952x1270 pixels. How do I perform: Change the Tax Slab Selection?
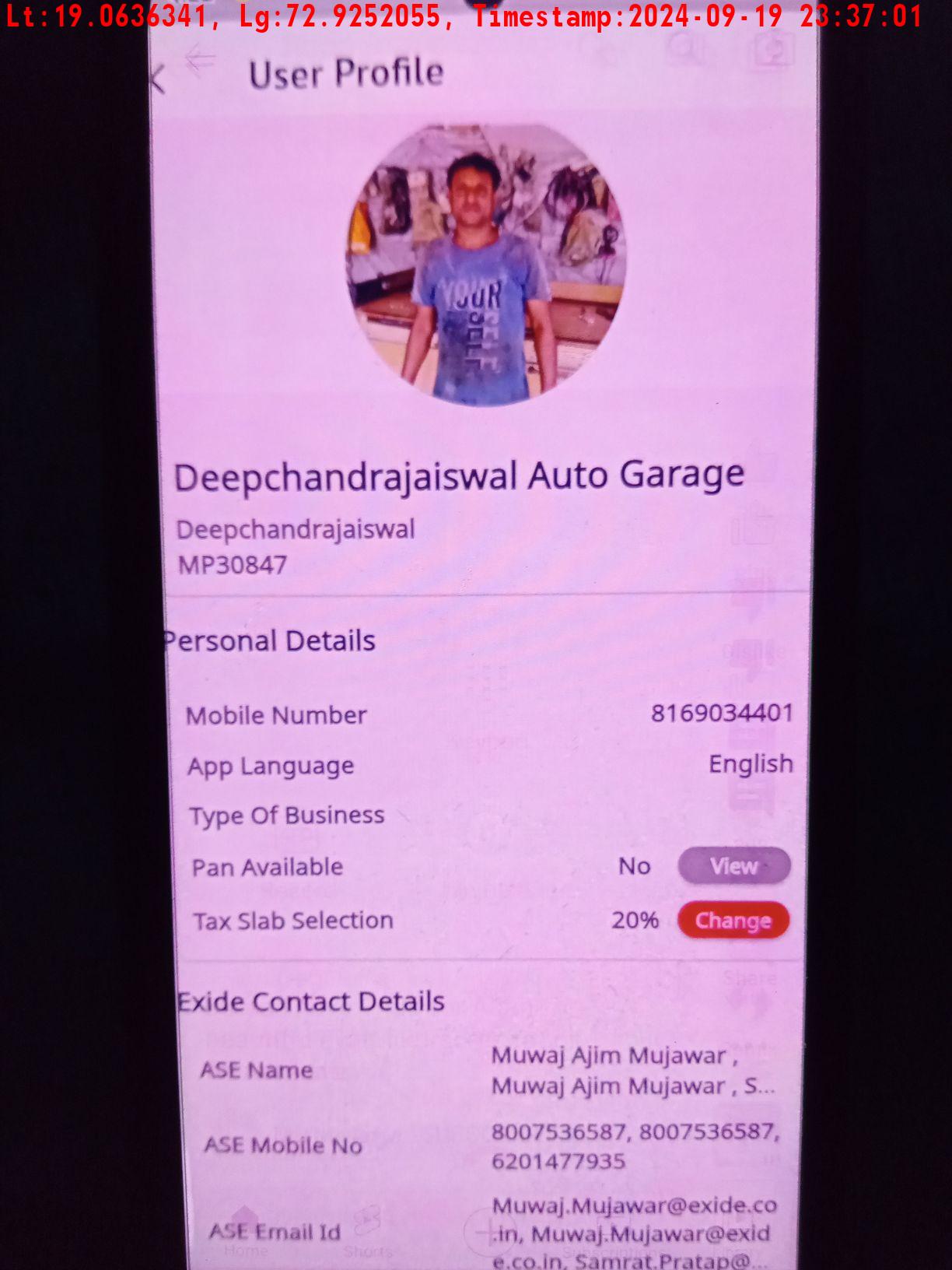733,921
